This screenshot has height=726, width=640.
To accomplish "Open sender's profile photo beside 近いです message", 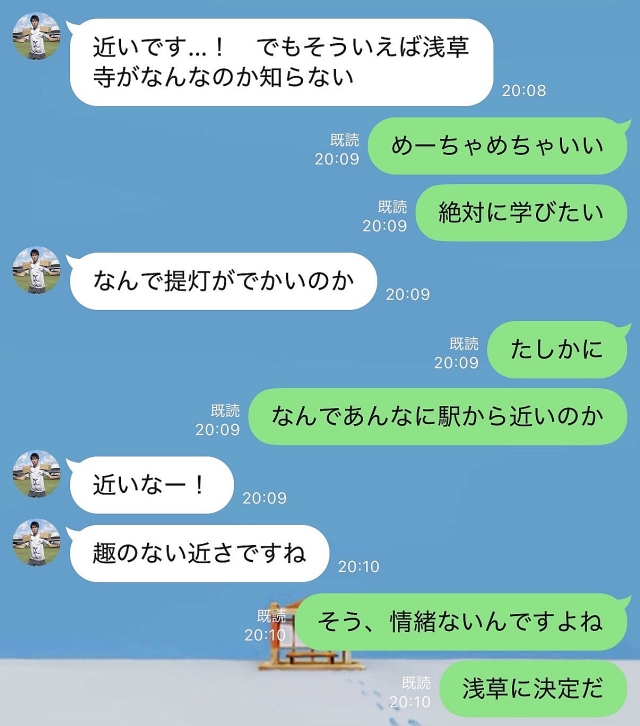I will (37, 37).
